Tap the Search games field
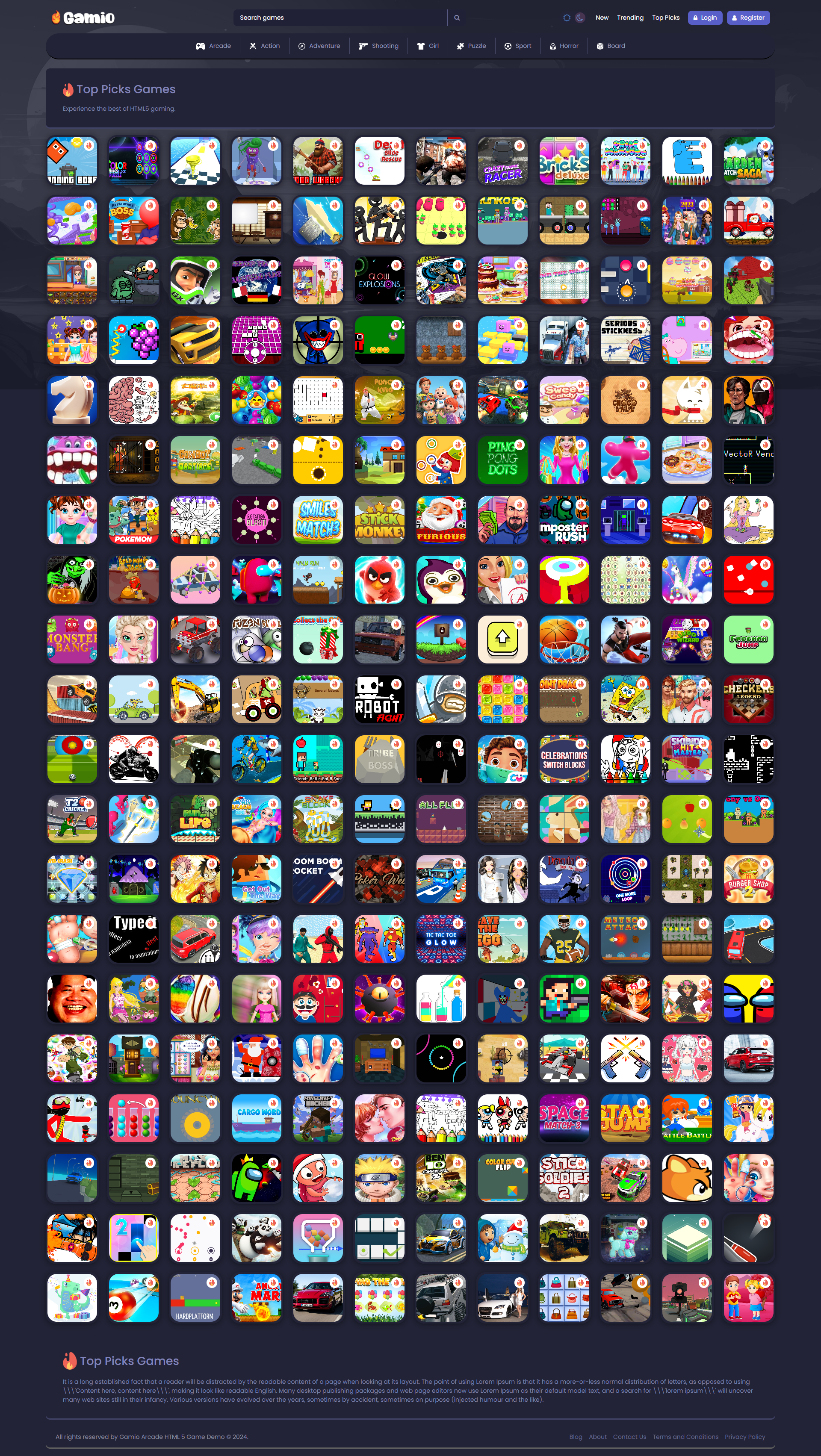This screenshot has height=1456, width=821. point(340,18)
